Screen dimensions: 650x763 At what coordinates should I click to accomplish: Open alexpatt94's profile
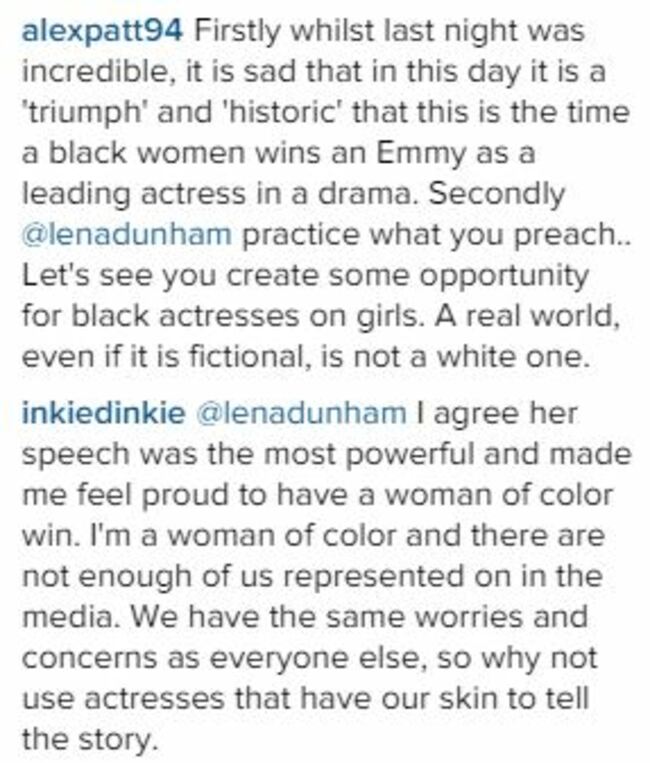102,30
